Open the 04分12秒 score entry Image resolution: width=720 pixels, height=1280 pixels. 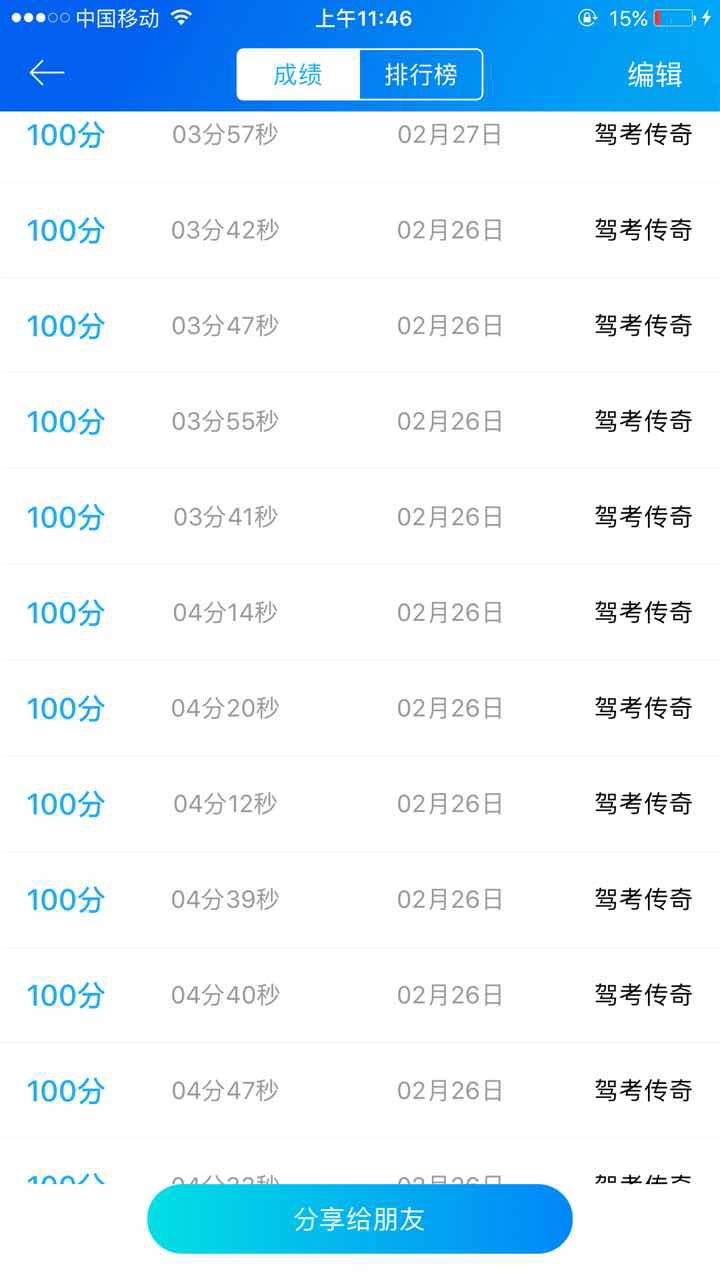click(360, 804)
